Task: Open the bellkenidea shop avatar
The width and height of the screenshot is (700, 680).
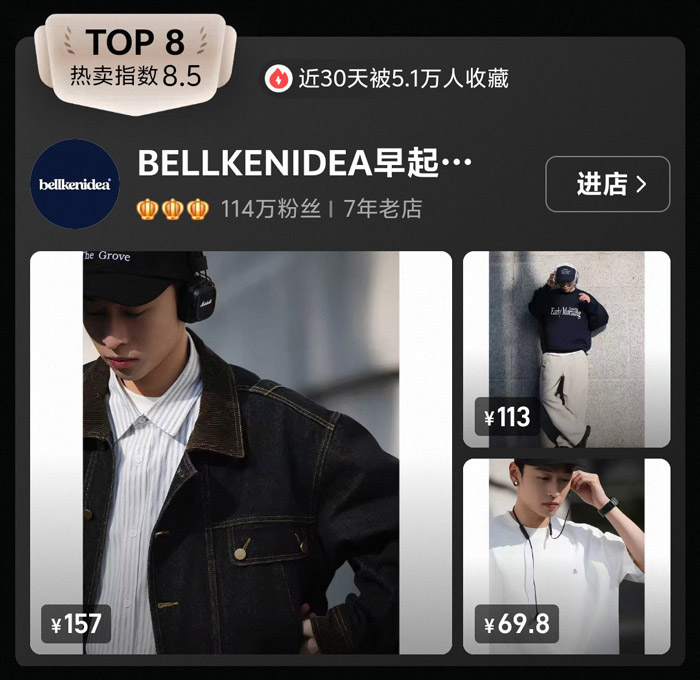Action: pos(75,184)
